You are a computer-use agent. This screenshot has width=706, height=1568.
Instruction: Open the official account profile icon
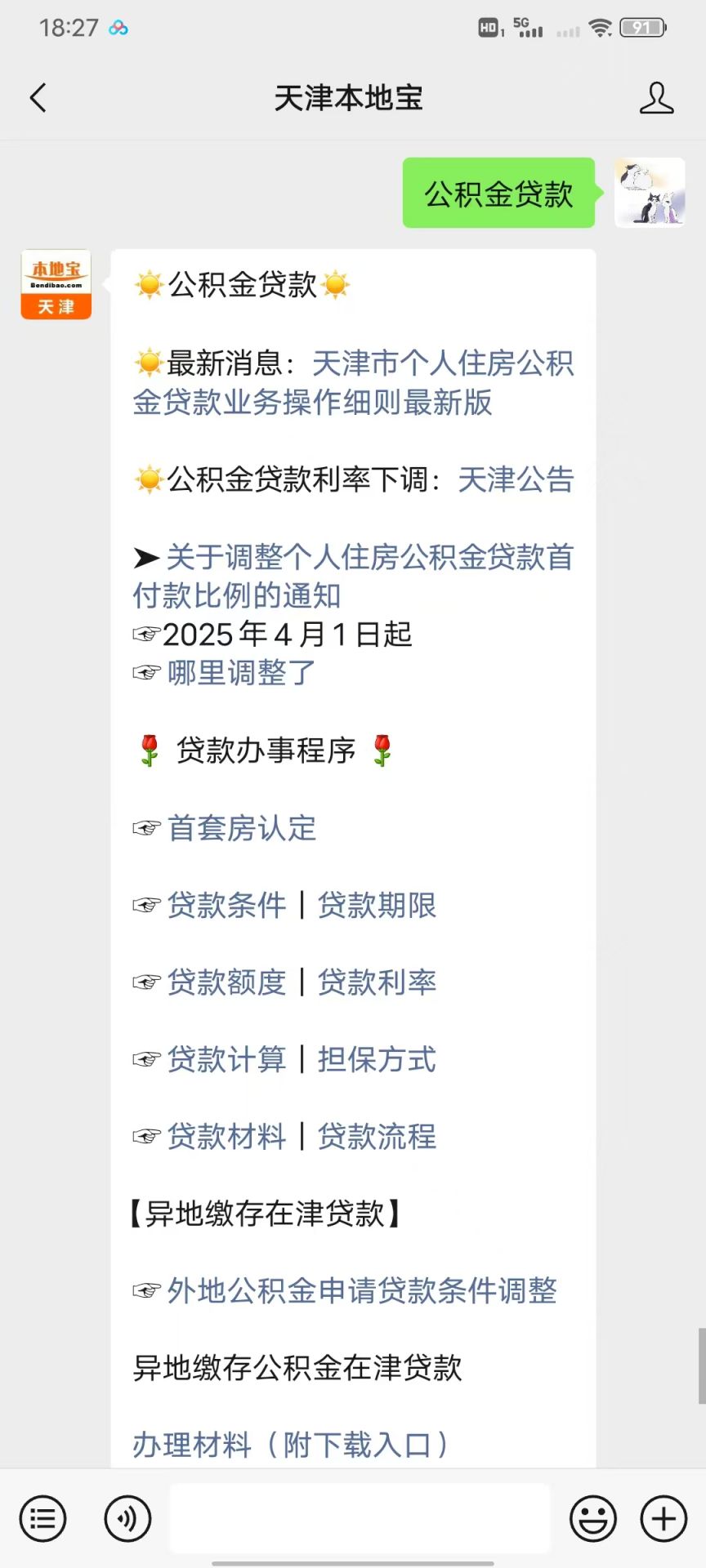coord(656,97)
